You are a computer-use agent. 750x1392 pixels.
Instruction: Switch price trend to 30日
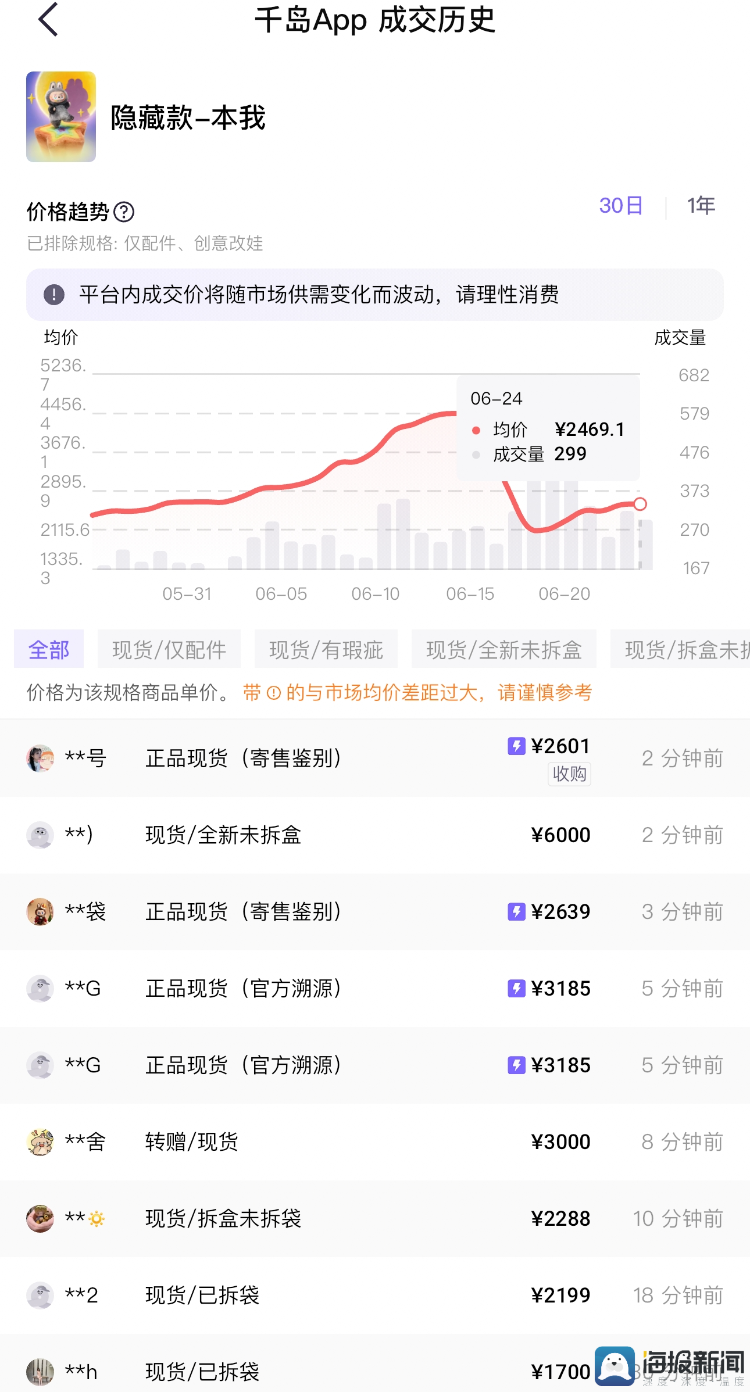click(621, 206)
